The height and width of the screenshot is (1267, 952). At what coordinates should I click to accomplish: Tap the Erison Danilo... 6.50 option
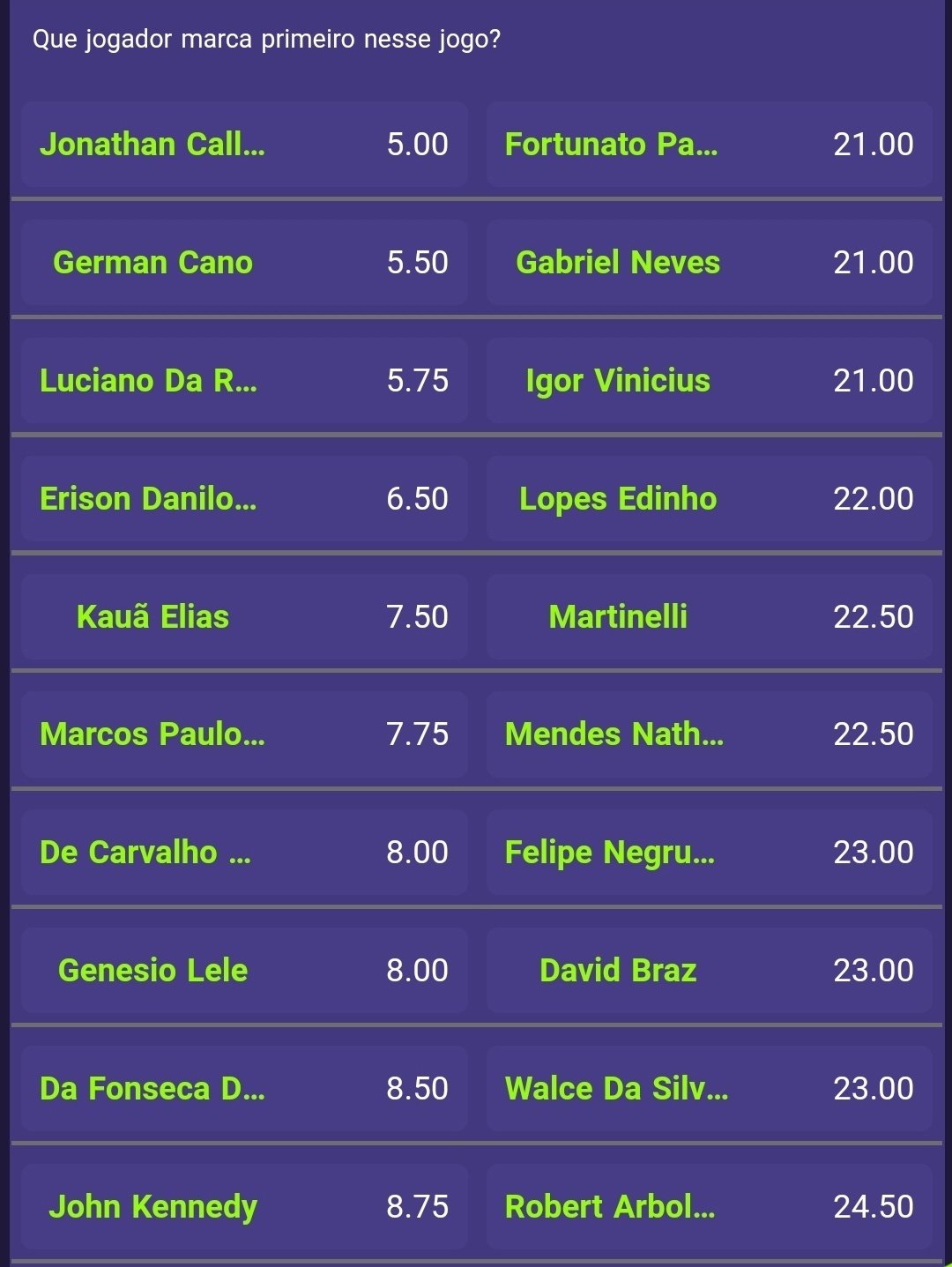coord(244,499)
